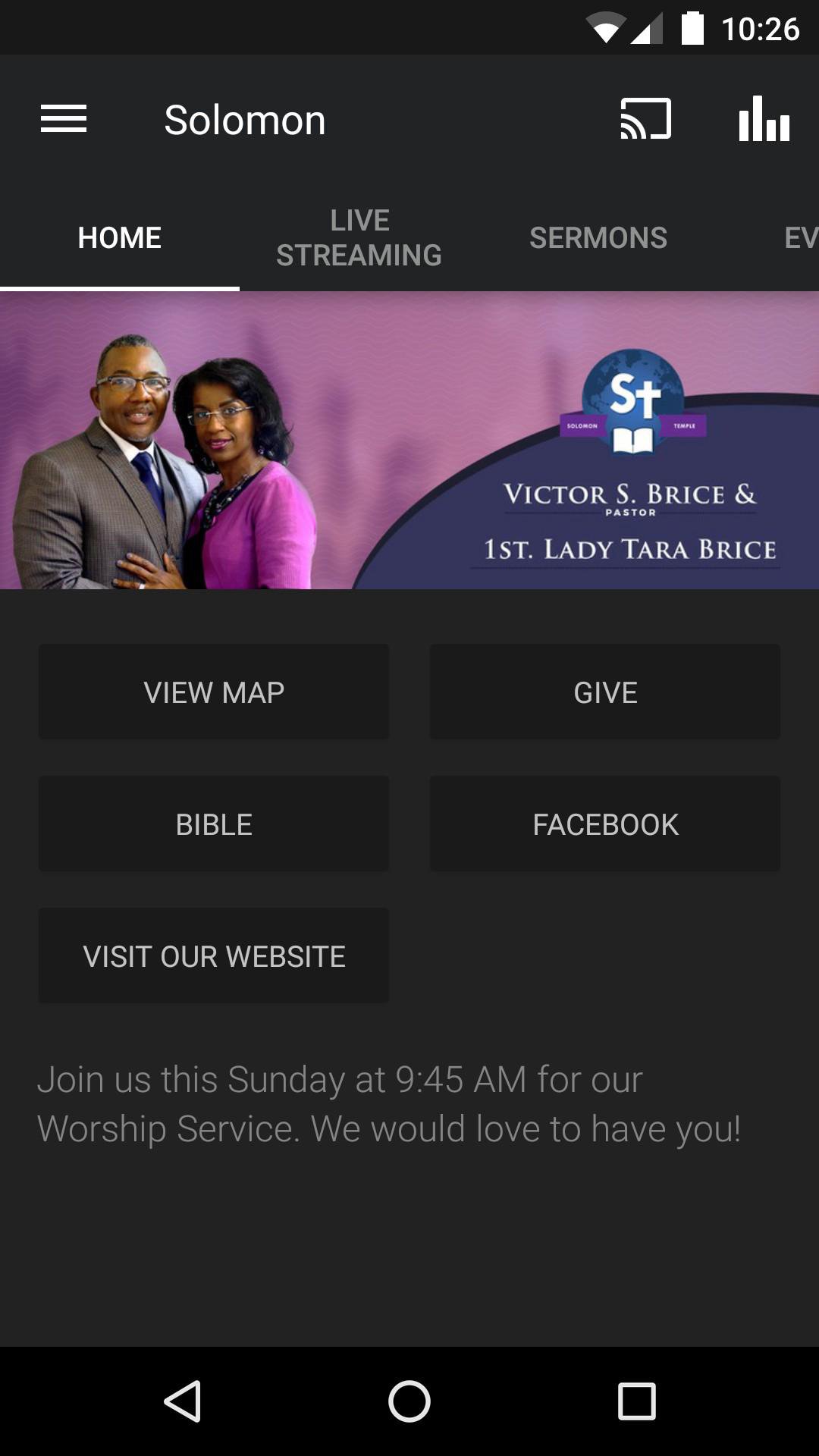Tap the cast to device icon
The image size is (819, 1456).
pyautogui.click(x=645, y=119)
